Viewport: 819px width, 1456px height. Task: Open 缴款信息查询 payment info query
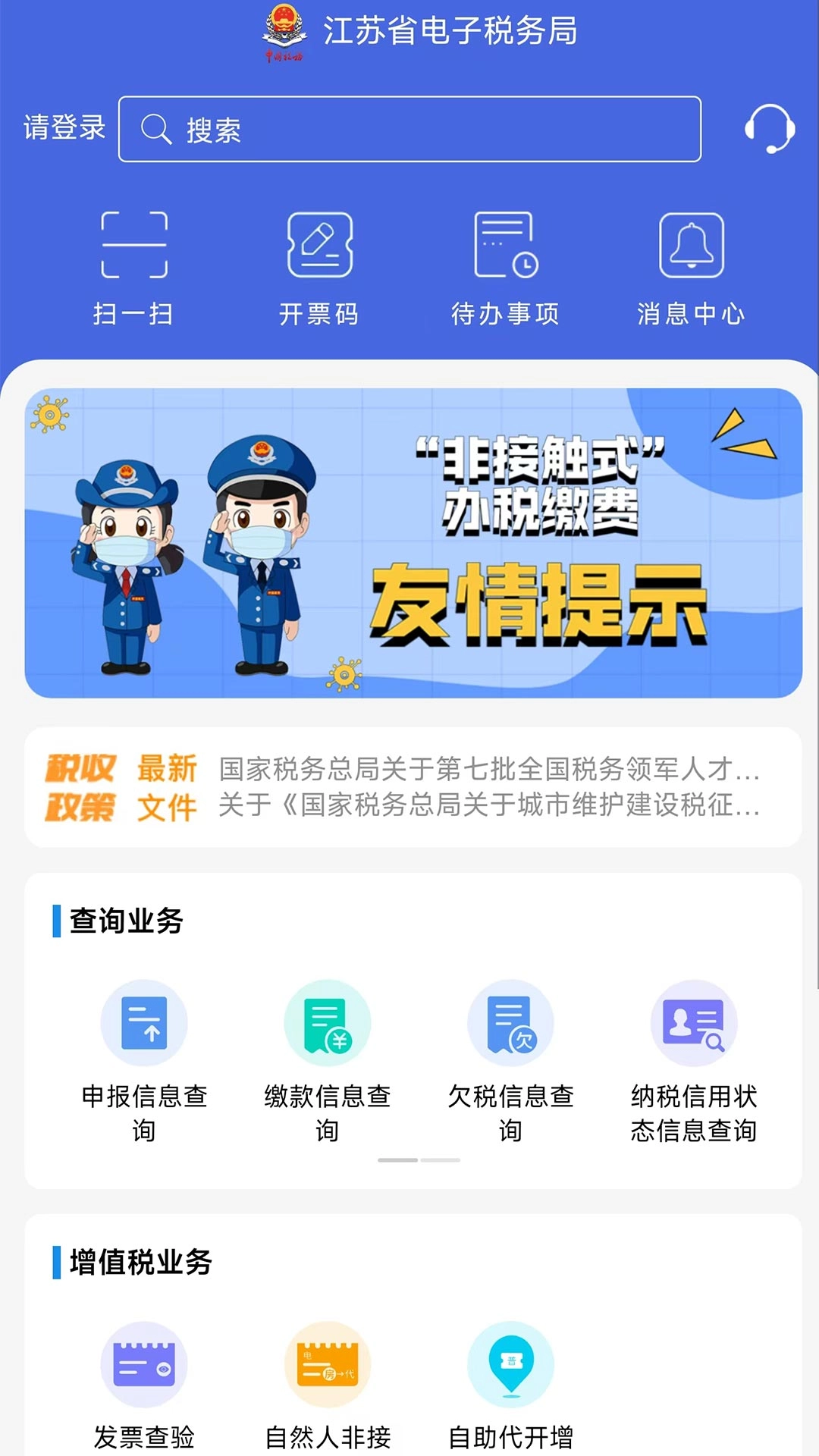(326, 1021)
